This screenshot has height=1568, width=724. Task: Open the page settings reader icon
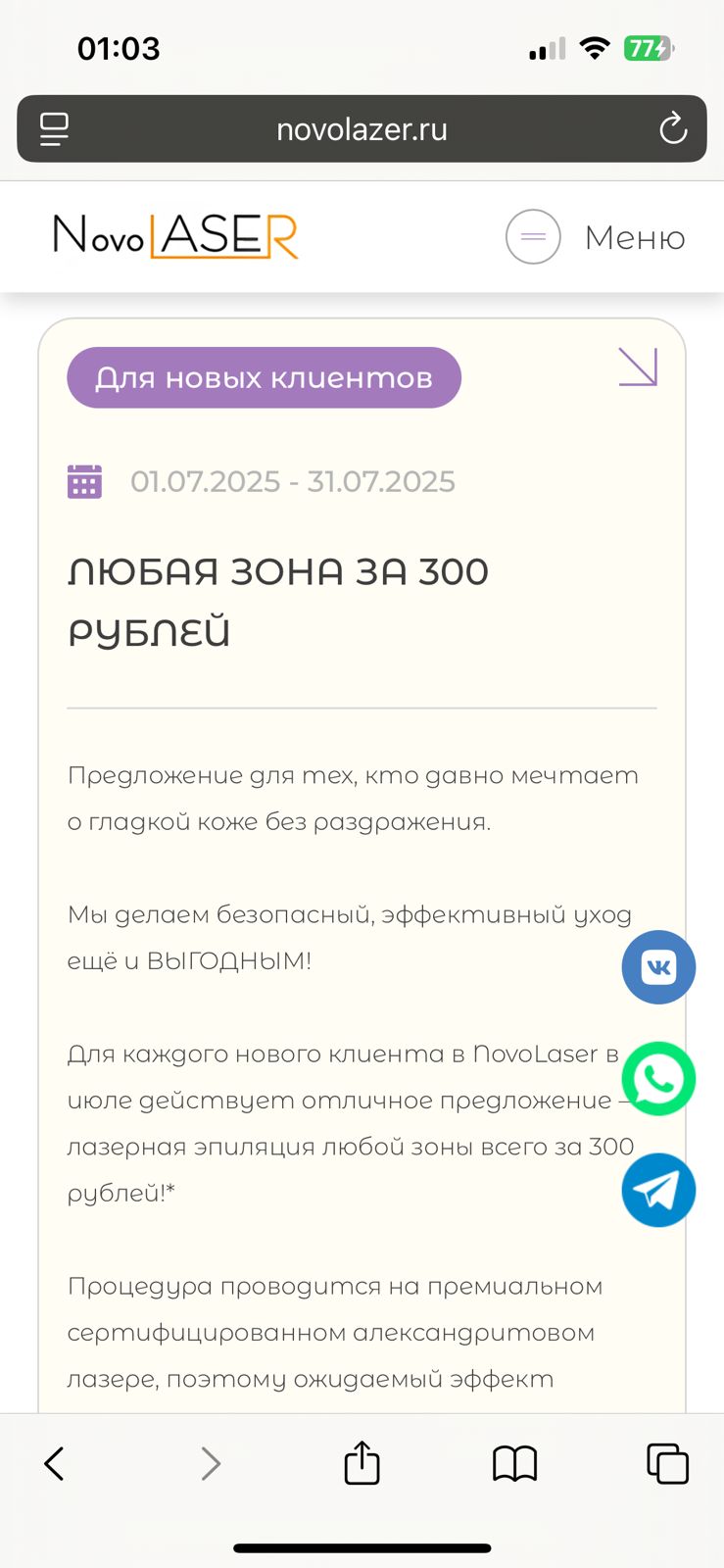pos(54,129)
